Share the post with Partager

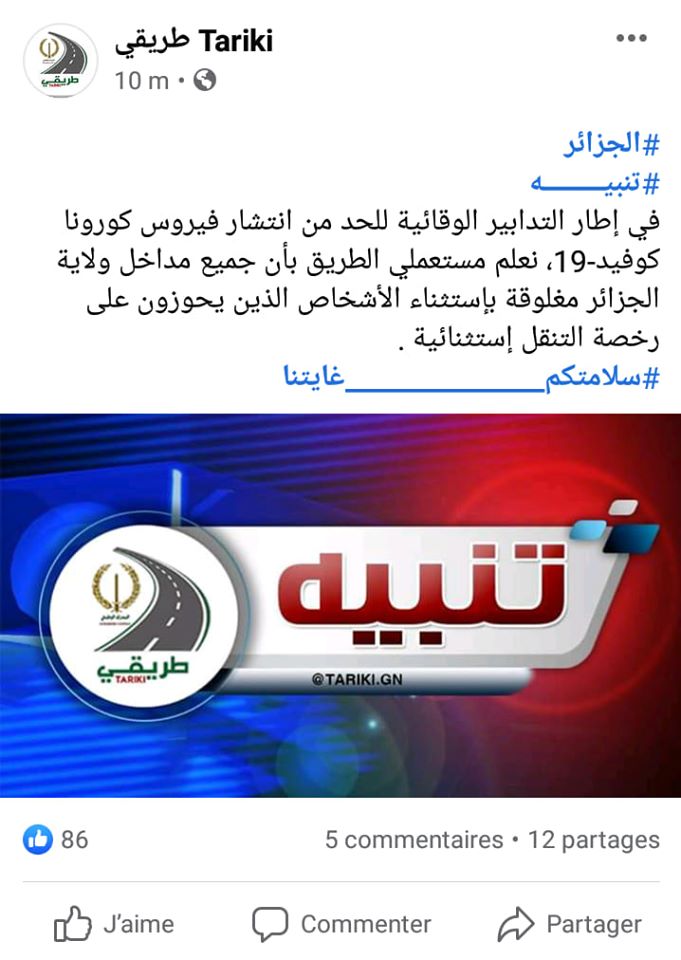569,924
